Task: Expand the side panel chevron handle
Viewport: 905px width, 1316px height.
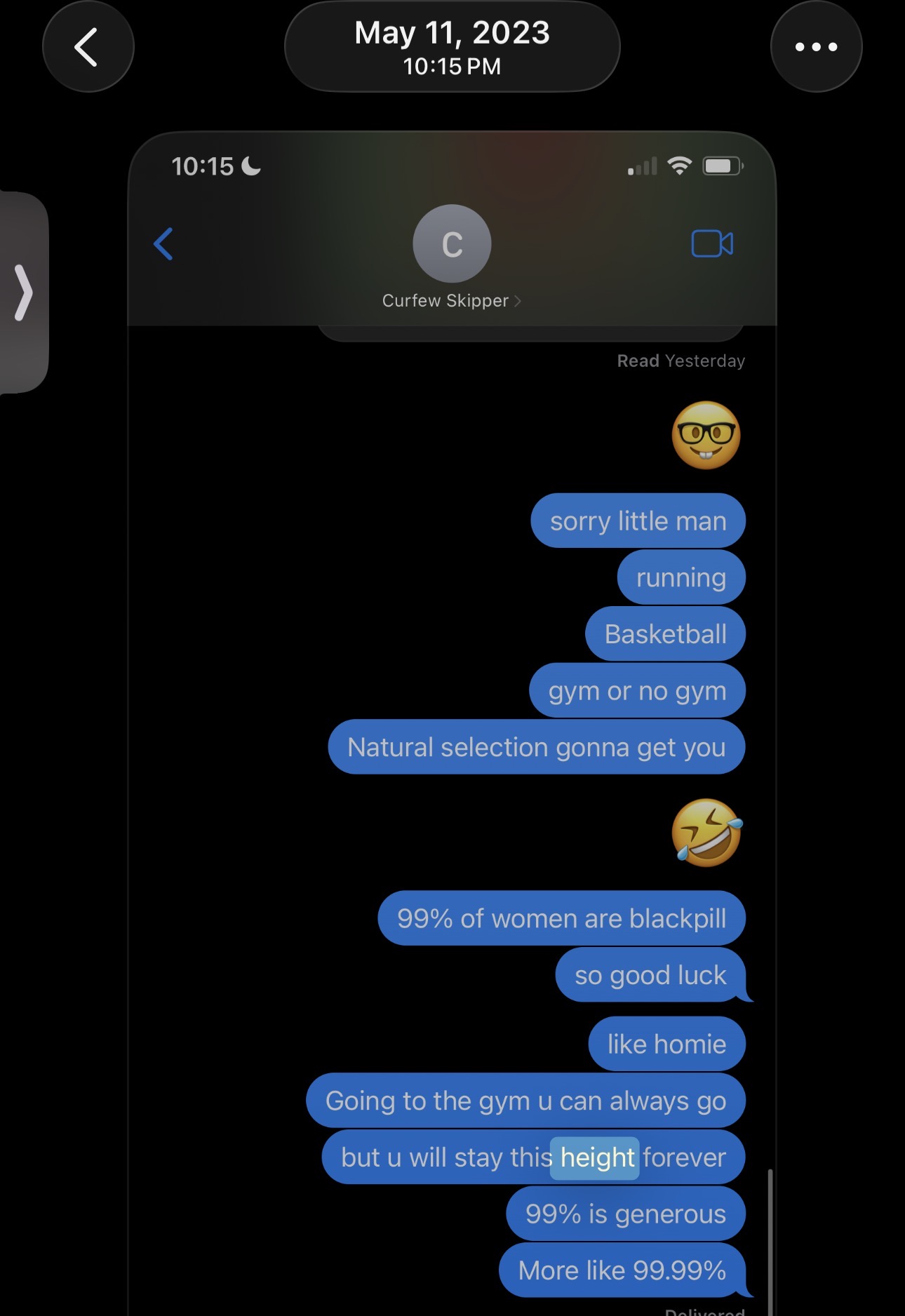Action: pos(24,293)
